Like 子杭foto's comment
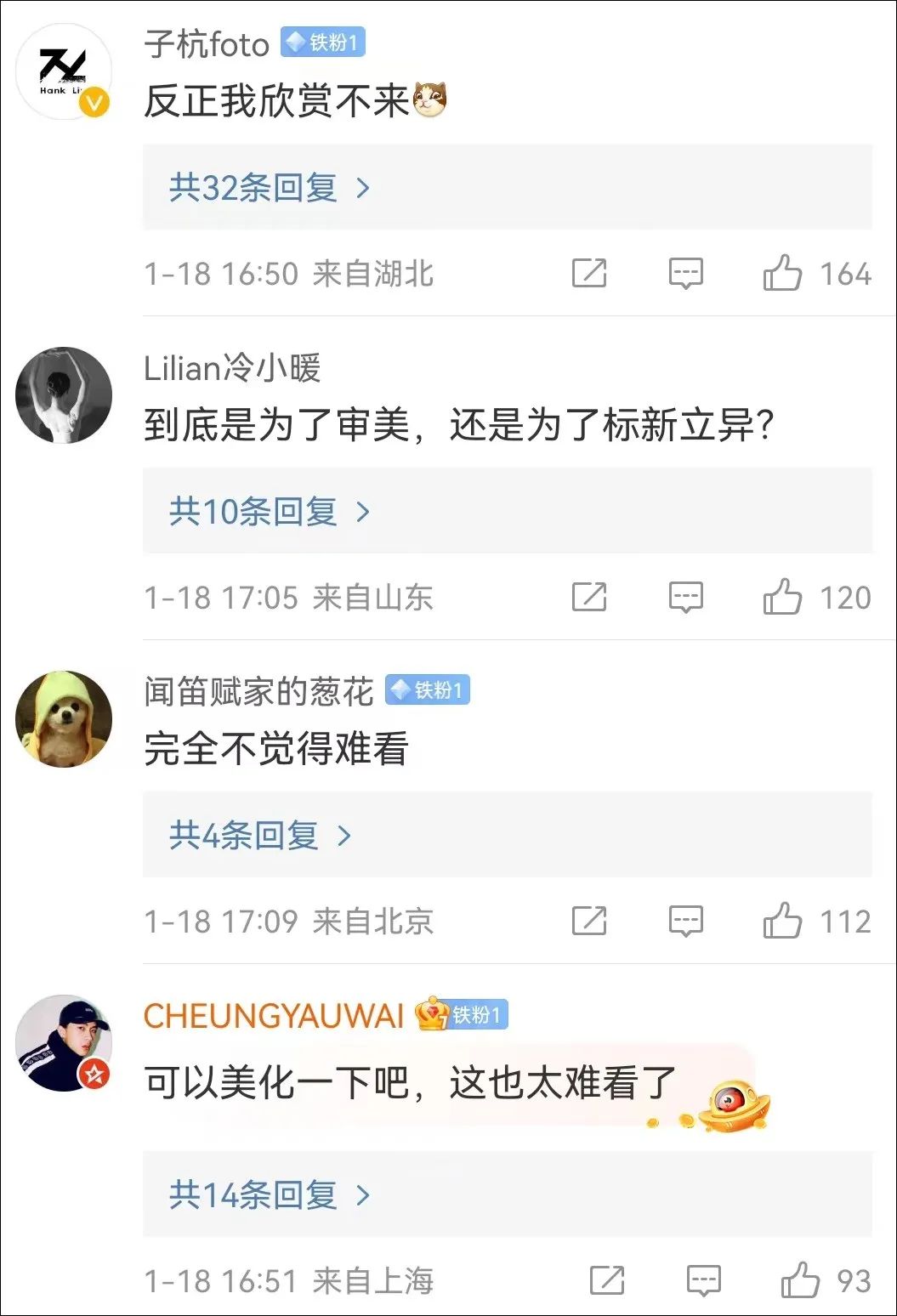Viewport: 897px width, 1316px height. [782, 274]
